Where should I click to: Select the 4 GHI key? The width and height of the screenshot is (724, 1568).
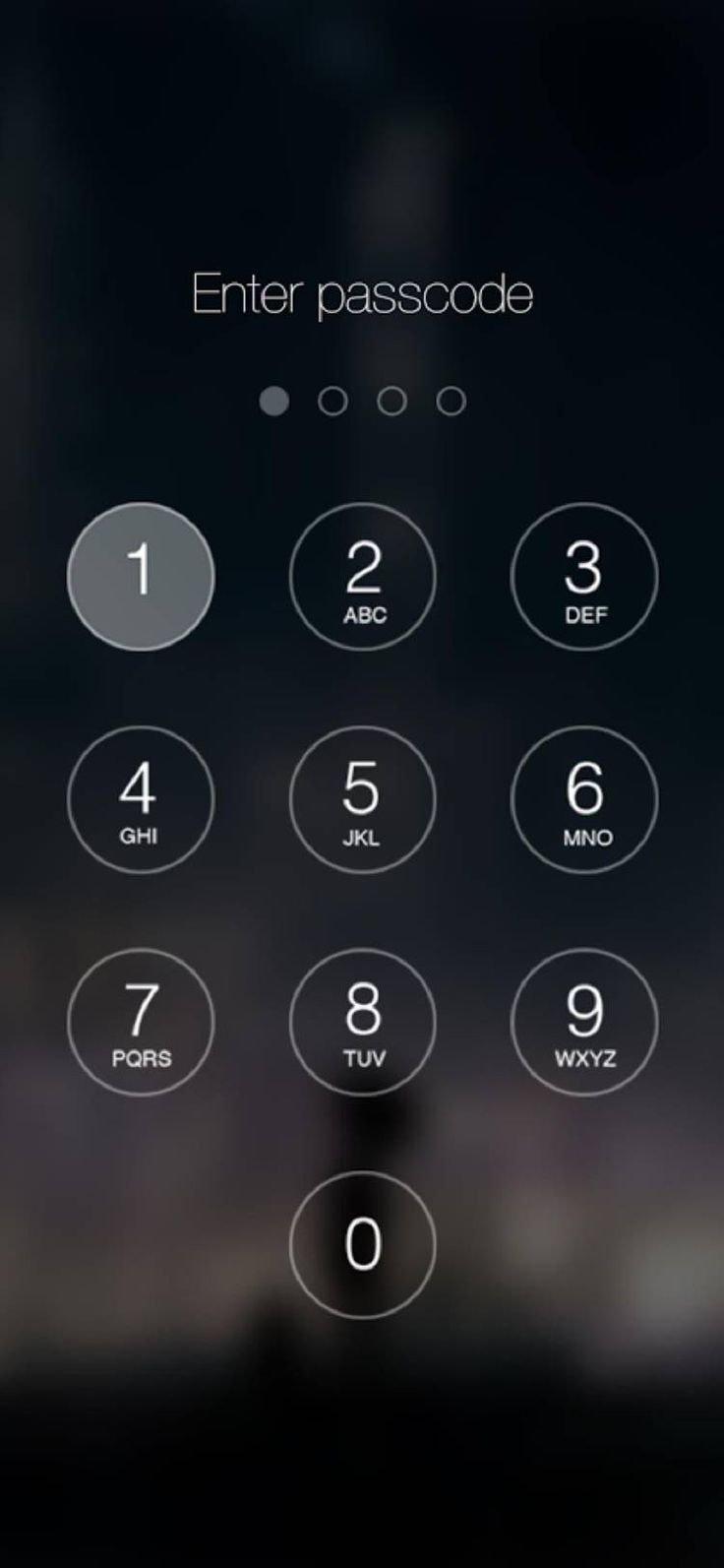(141, 799)
